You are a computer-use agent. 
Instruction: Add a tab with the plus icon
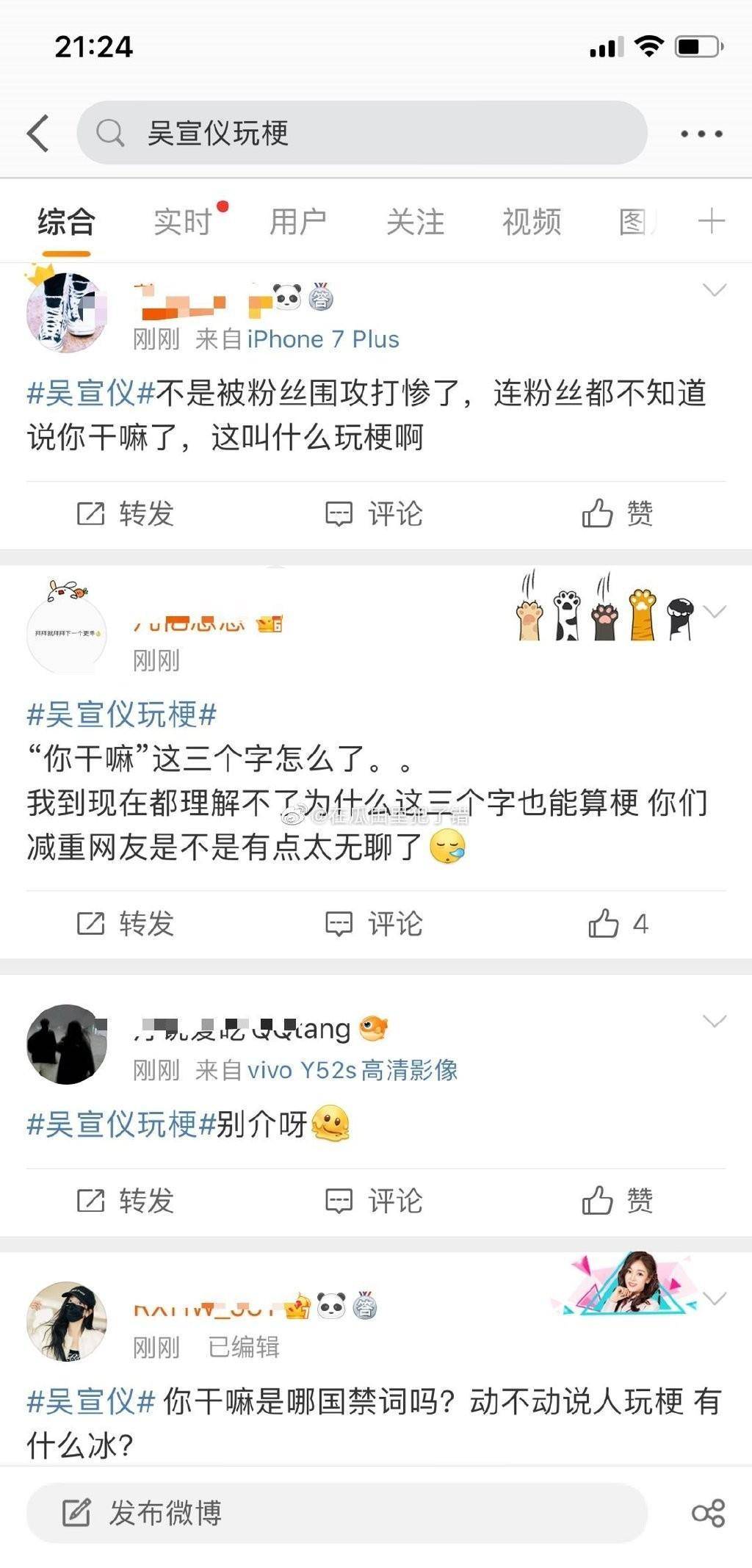[x=711, y=221]
